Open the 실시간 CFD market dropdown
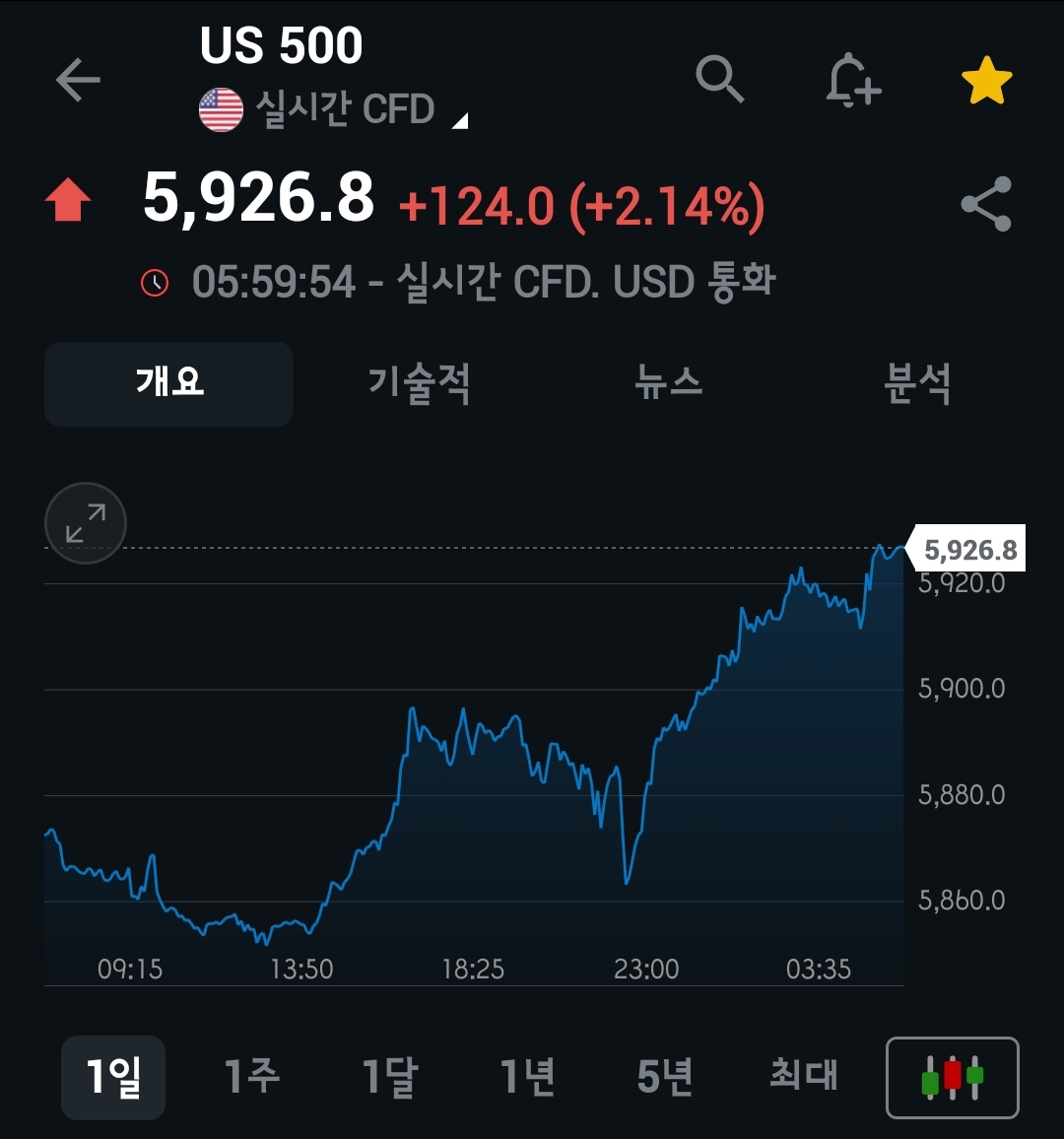Image resolution: width=1064 pixels, height=1139 pixels. coord(334,110)
